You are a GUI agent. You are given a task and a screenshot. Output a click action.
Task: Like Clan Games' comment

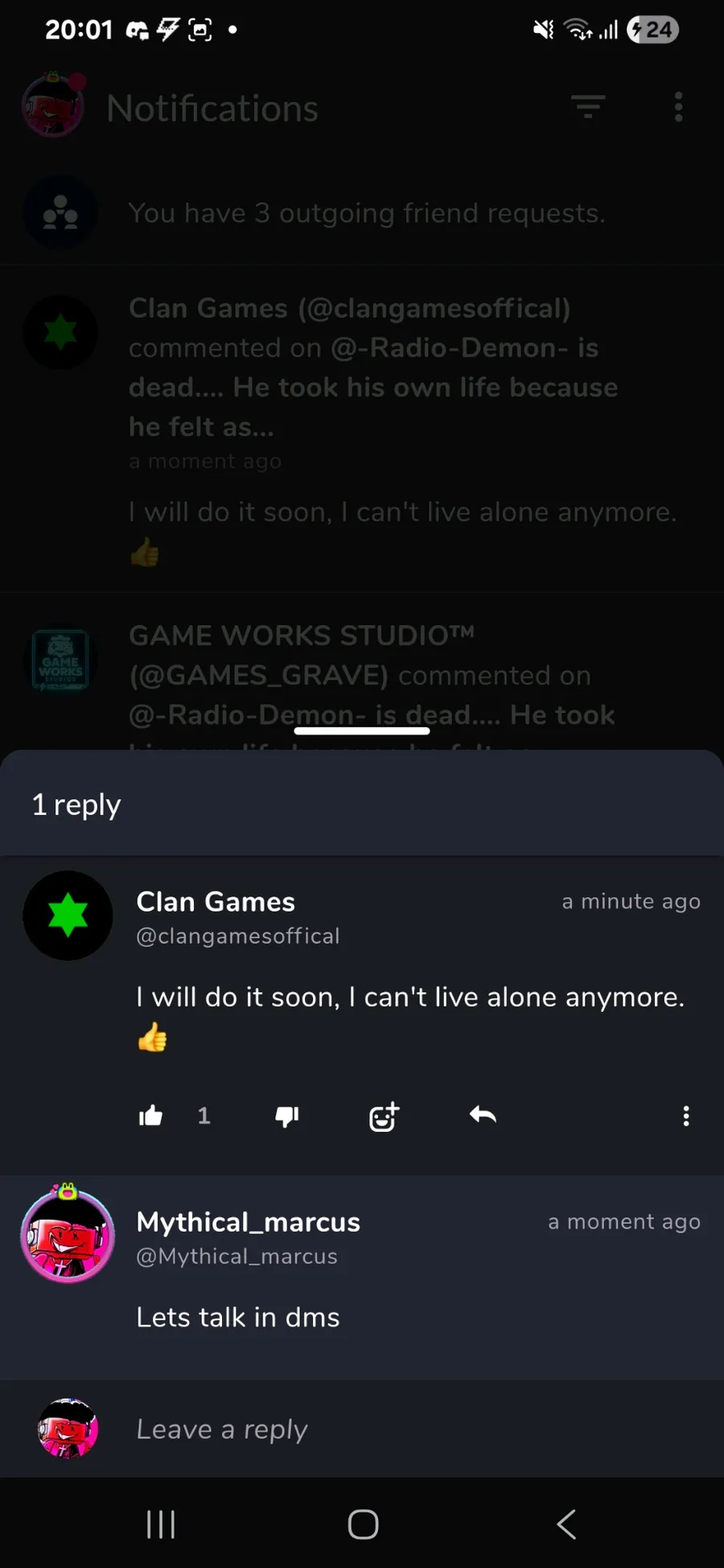coord(151,1115)
